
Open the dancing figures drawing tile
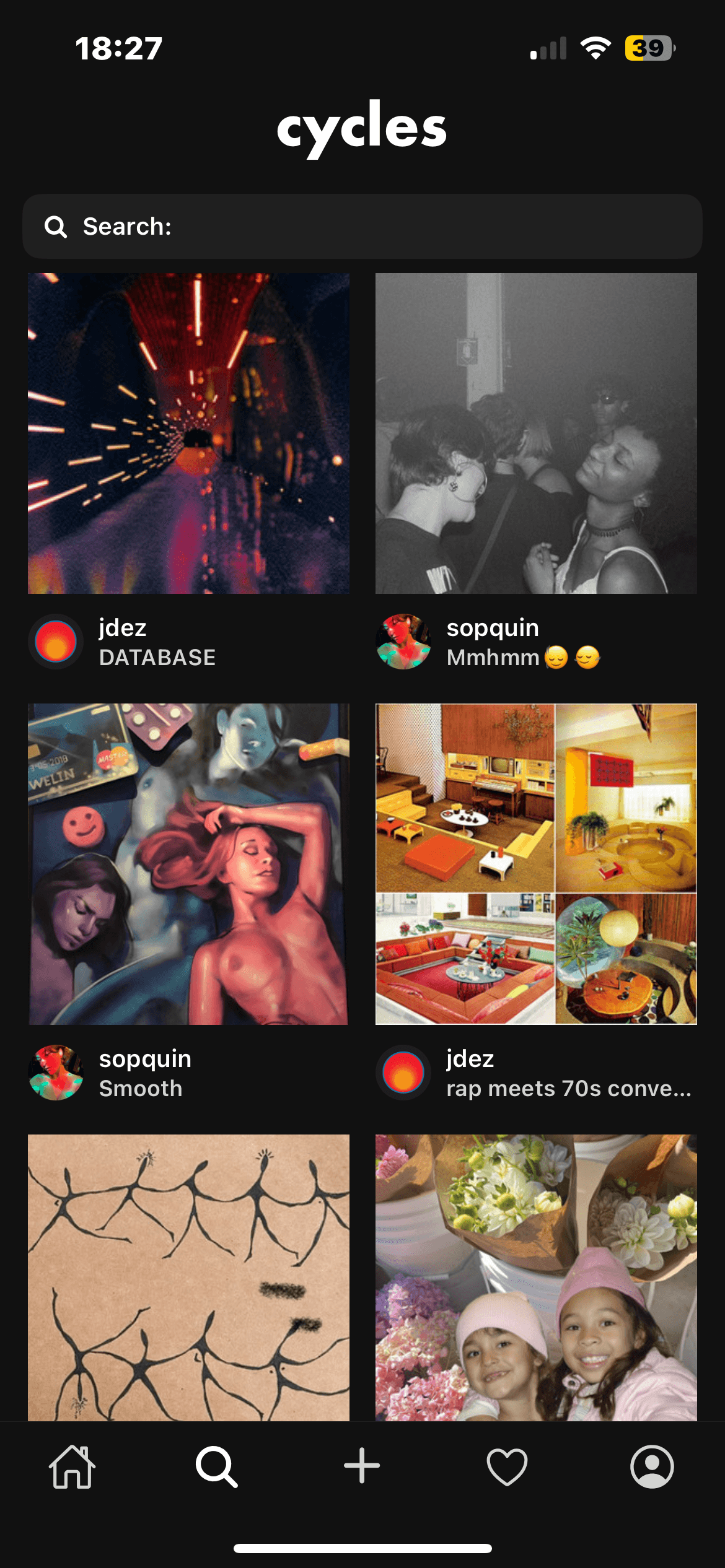[x=188, y=1277]
